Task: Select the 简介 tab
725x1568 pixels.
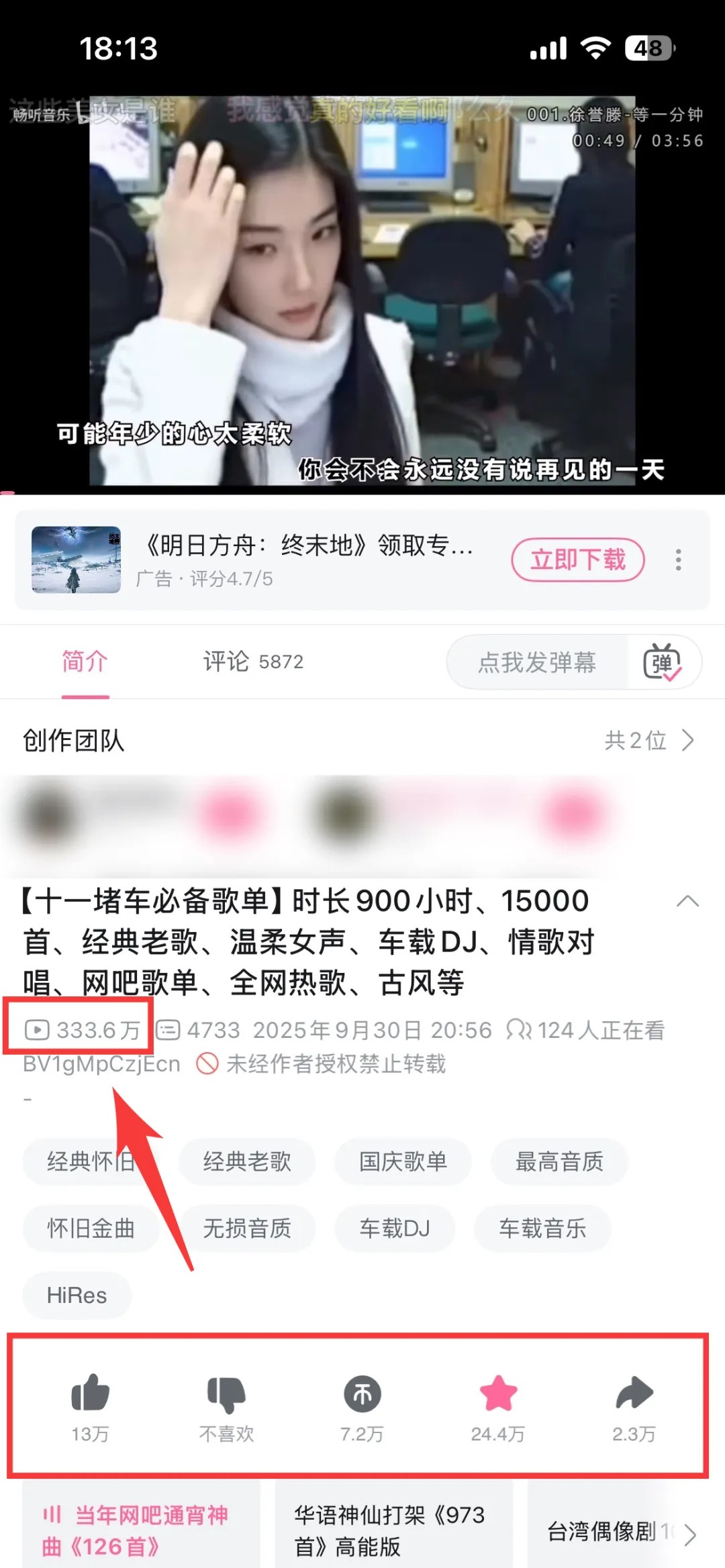Action: (85, 662)
